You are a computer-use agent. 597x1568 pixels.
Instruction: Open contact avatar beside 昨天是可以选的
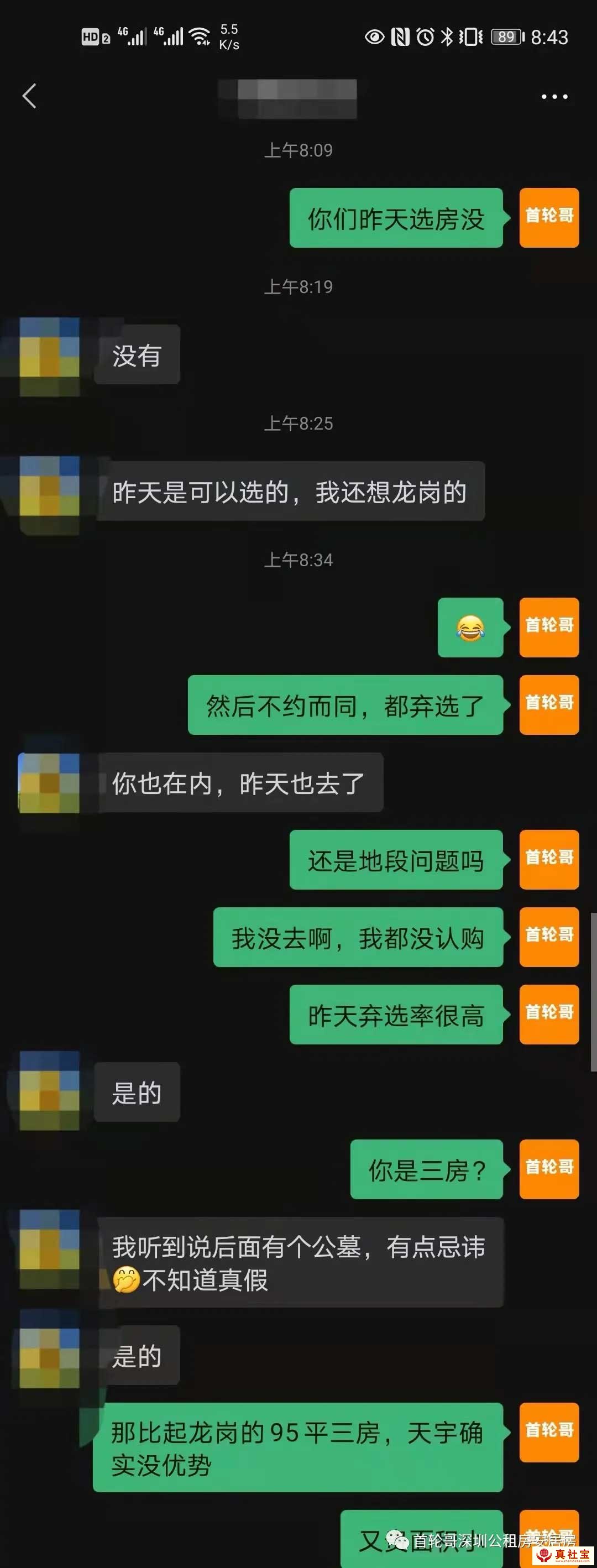(49, 492)
